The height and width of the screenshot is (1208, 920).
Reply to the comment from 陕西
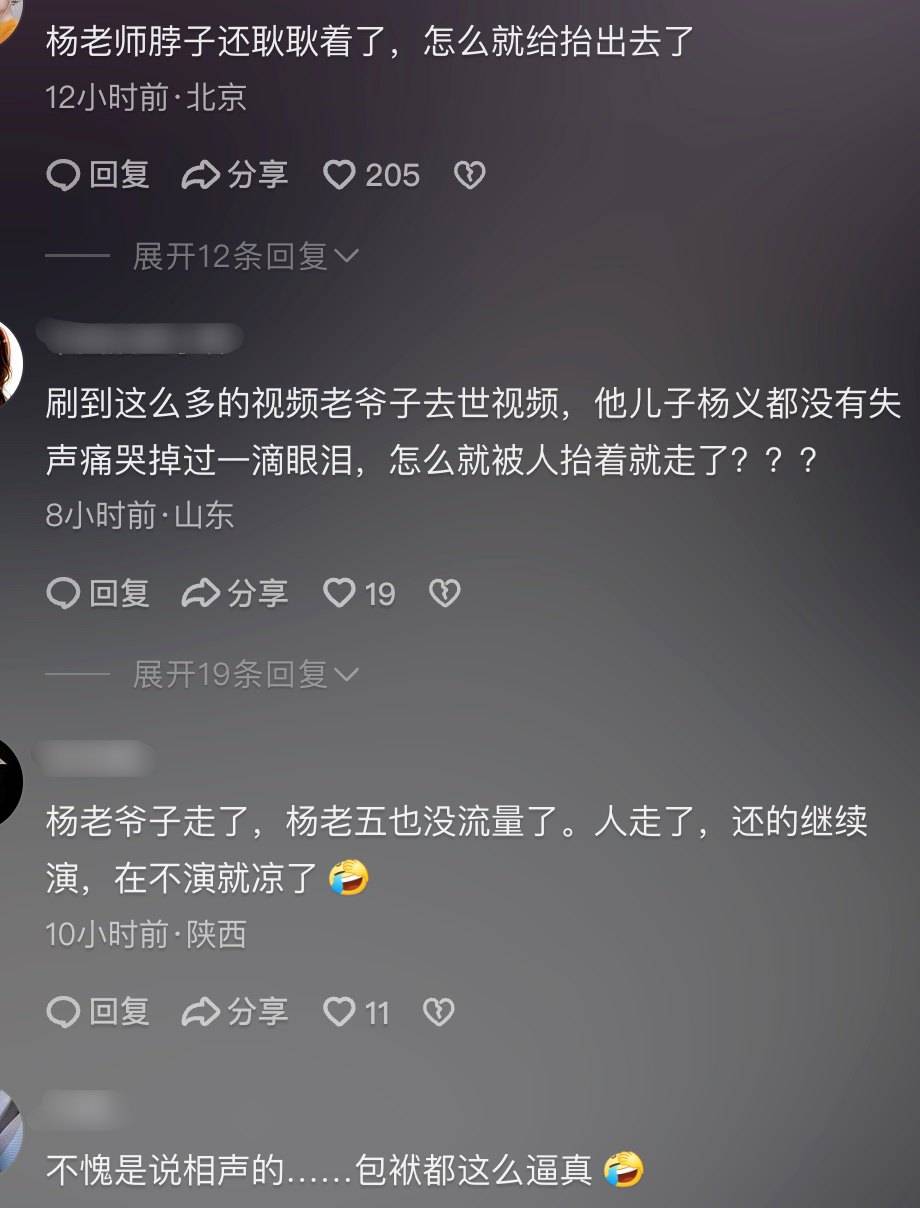coord(98,1013)
